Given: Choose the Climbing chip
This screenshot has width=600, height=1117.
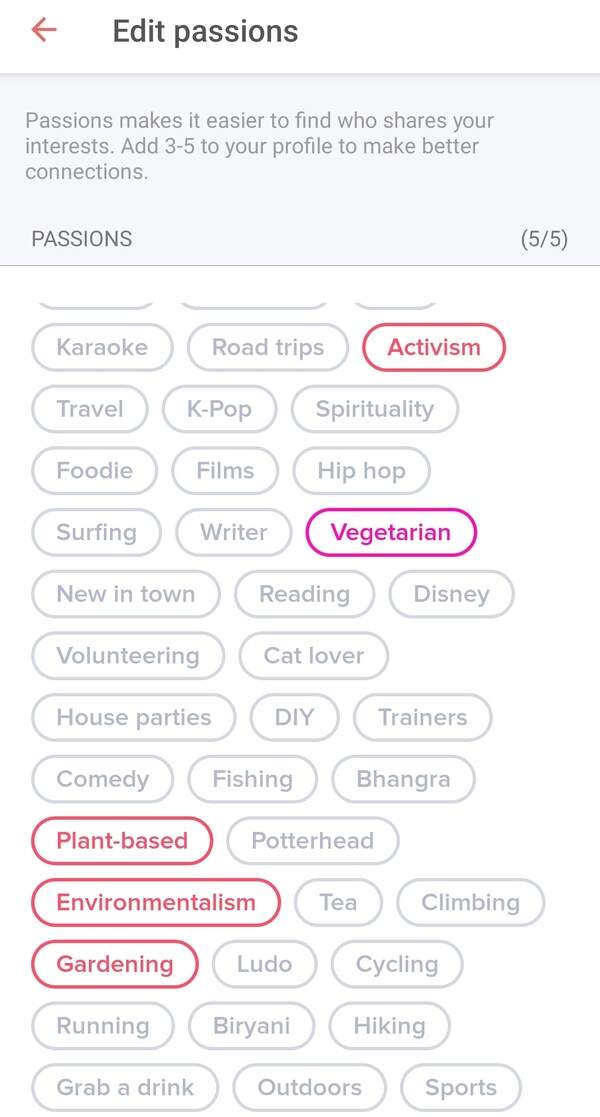Looking at the screenshot, I should pyautogui.click(x=470, y=902).
